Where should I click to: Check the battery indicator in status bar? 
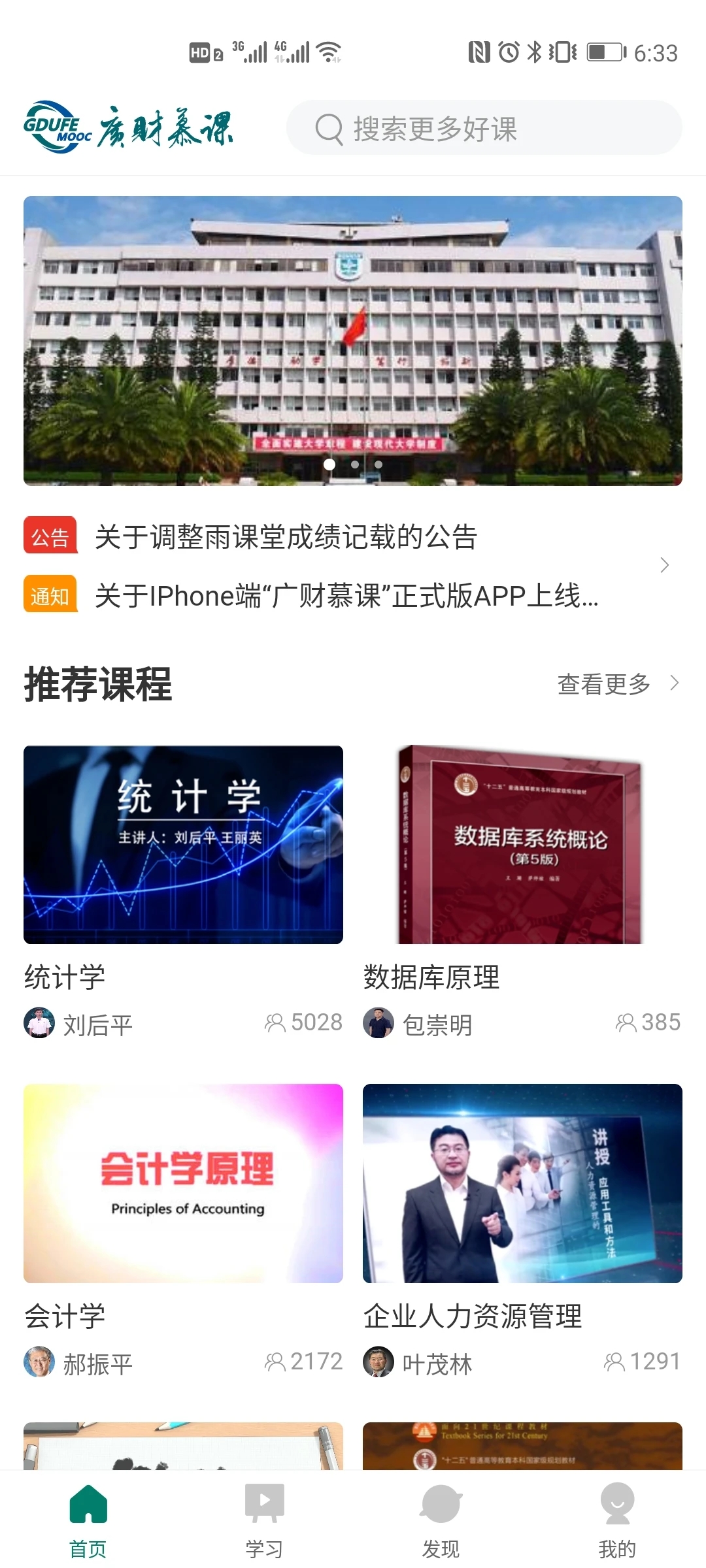click(605, 52)
